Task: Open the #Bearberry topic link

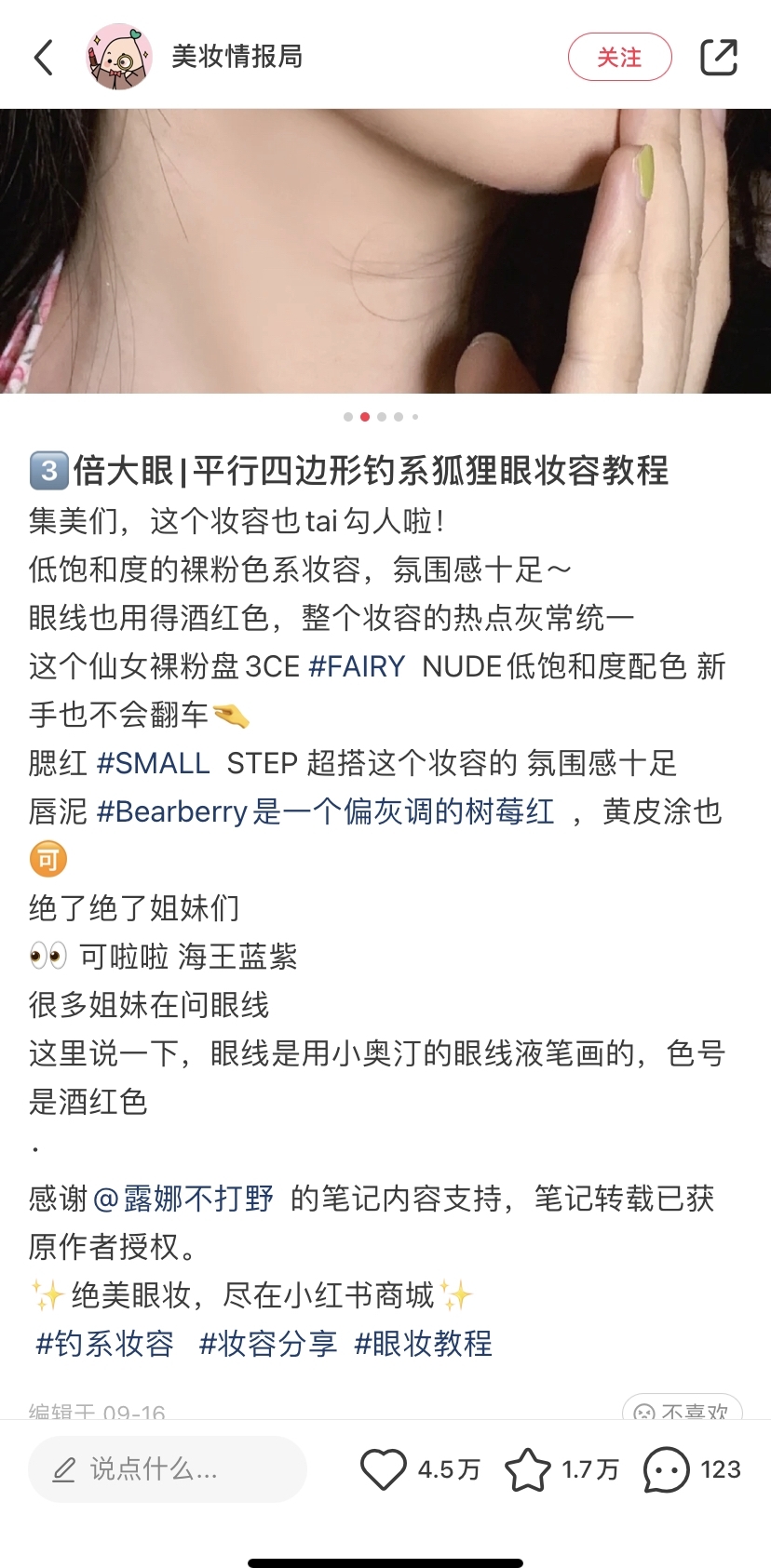Action: [326, 811]
